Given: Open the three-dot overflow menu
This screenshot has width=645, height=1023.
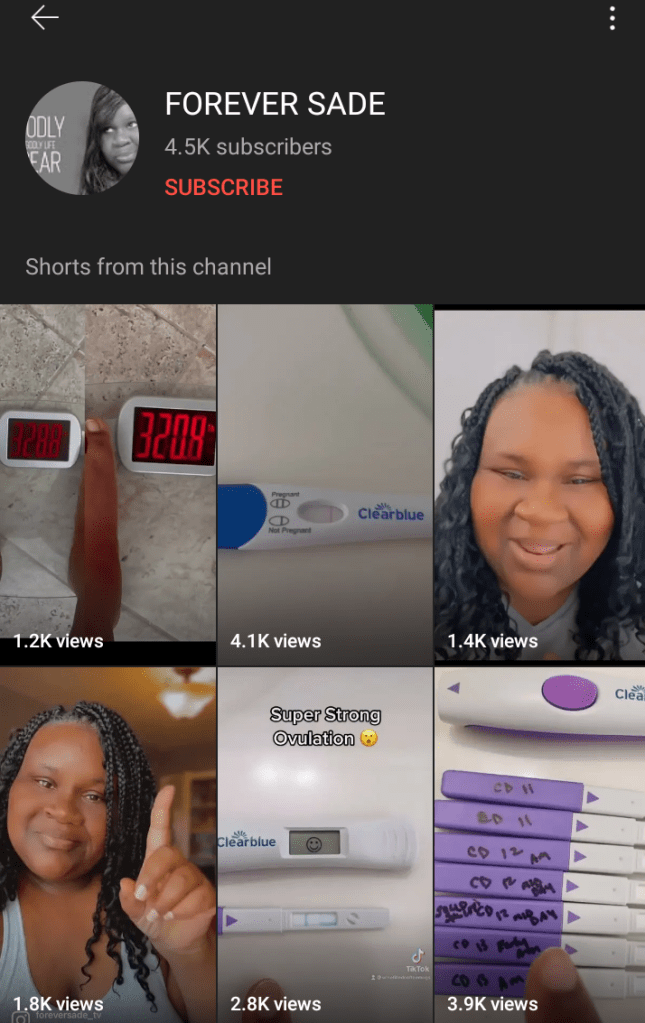Looking at the screenshot, I should pyautogui.click(x=612, y=18).
